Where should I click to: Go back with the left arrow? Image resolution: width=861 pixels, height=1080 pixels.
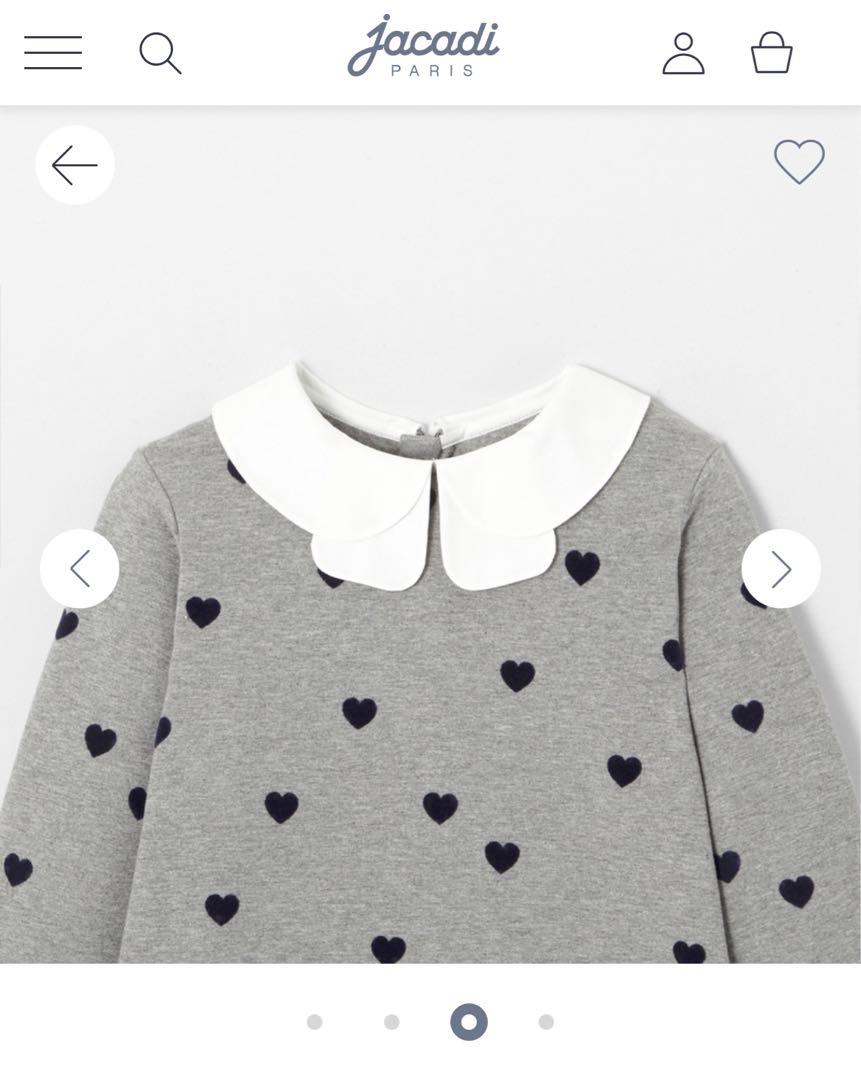(x=75, y=165)
